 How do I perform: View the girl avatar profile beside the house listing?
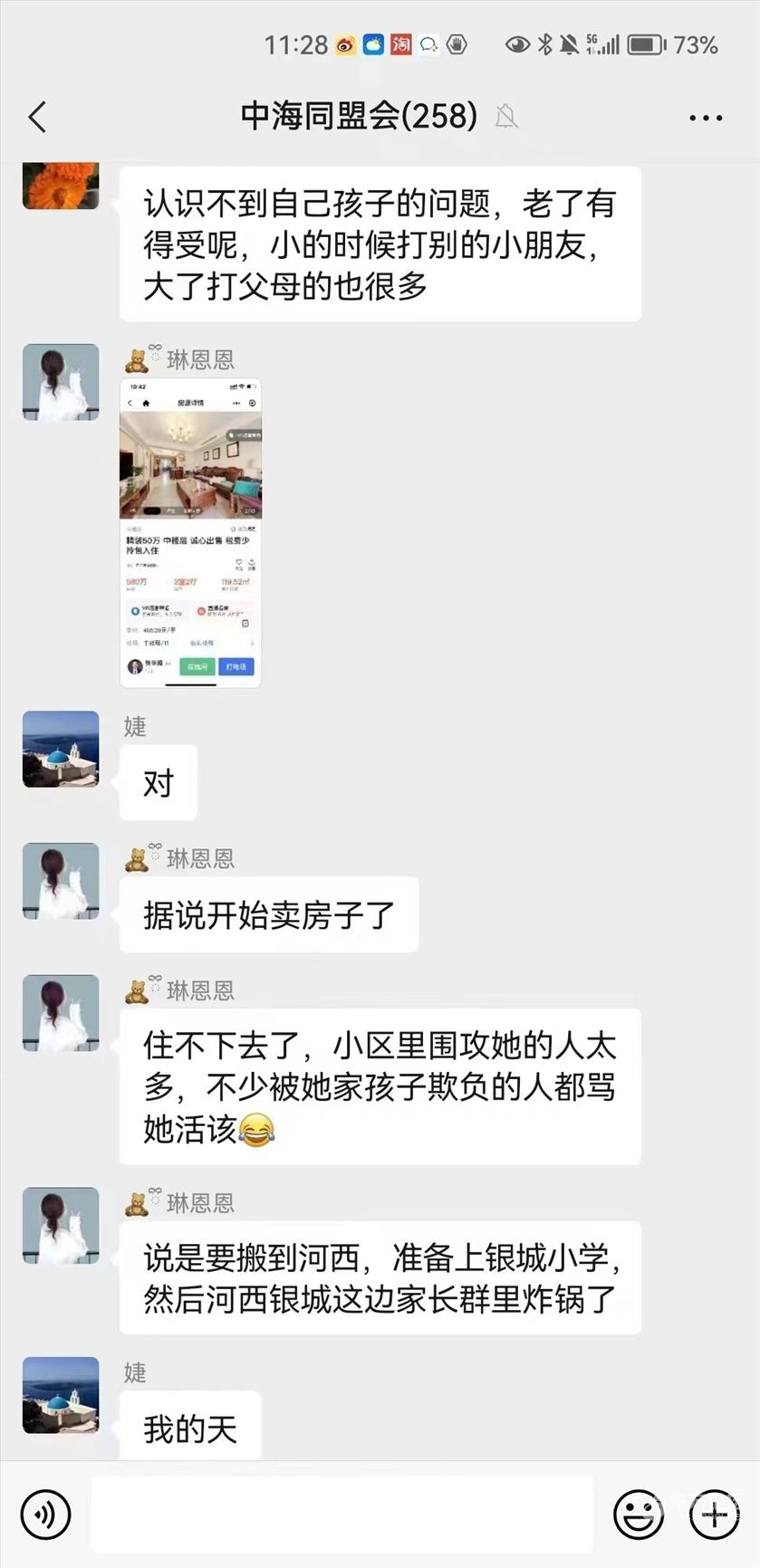point(61,381)
